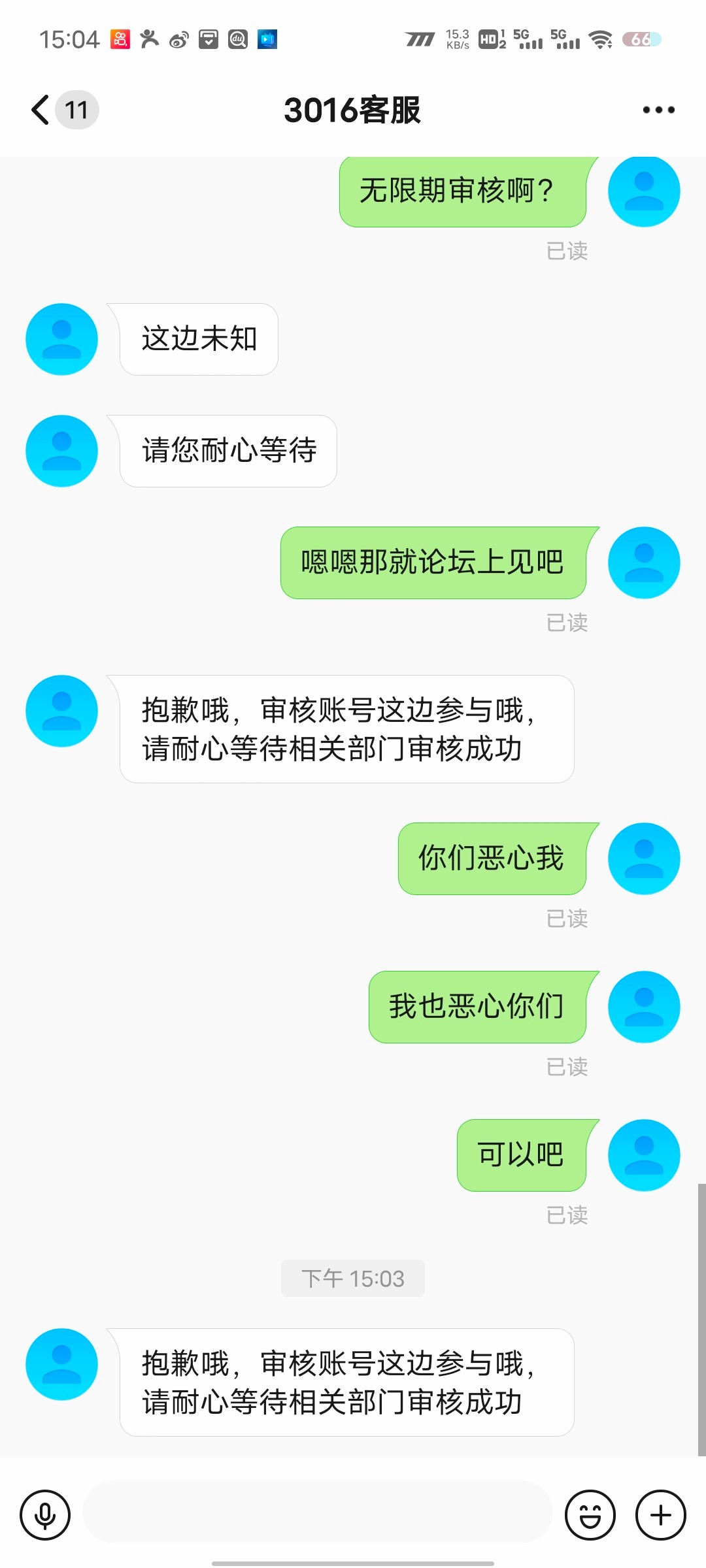Tap the blue TV play notification icon
This screenshot has height=1568, width=706.
pos(265,39)
